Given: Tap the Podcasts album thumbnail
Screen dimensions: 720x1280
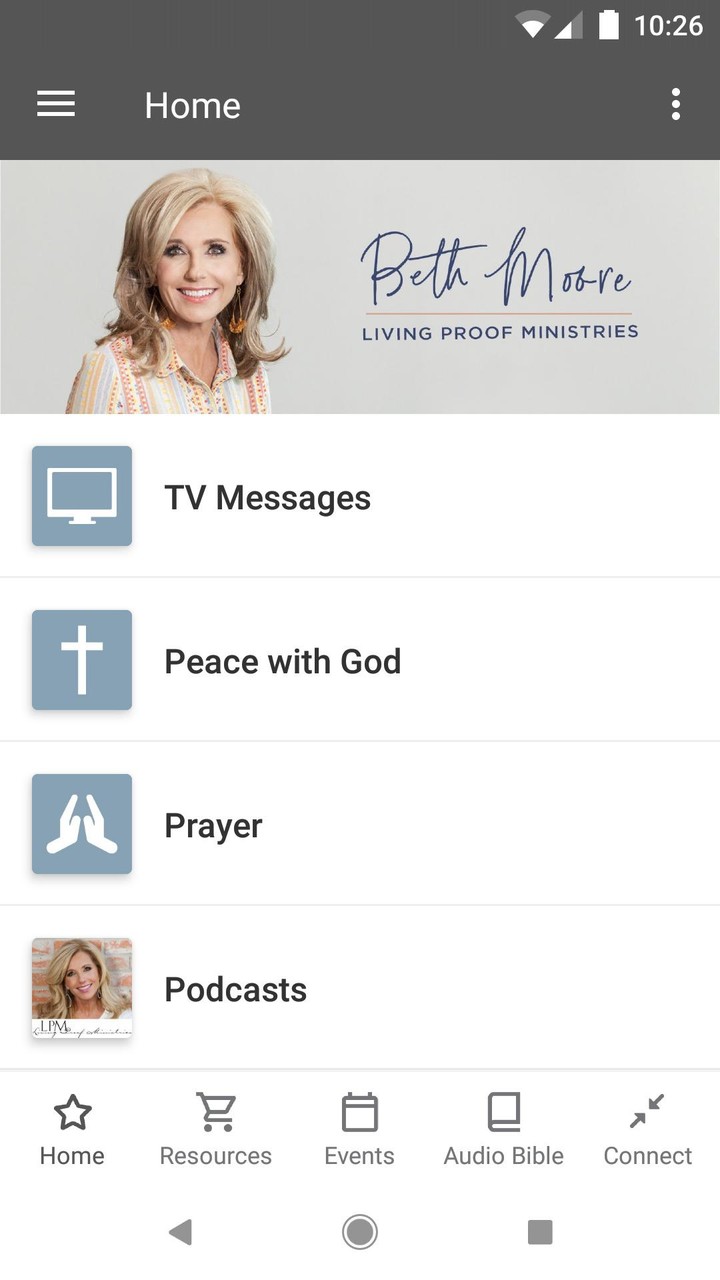Looking at the screenshot, I should (81, 988).
